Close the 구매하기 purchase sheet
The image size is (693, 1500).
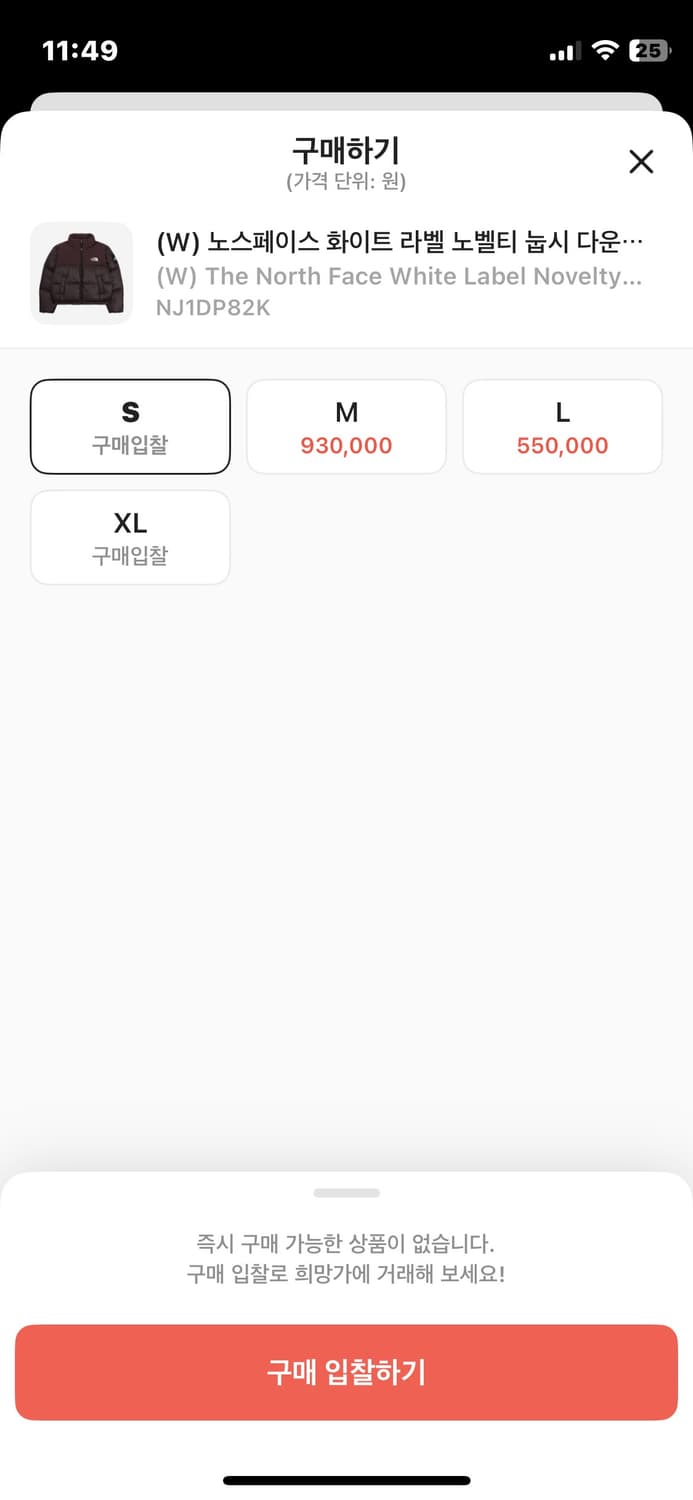click(x=641, y=162)
